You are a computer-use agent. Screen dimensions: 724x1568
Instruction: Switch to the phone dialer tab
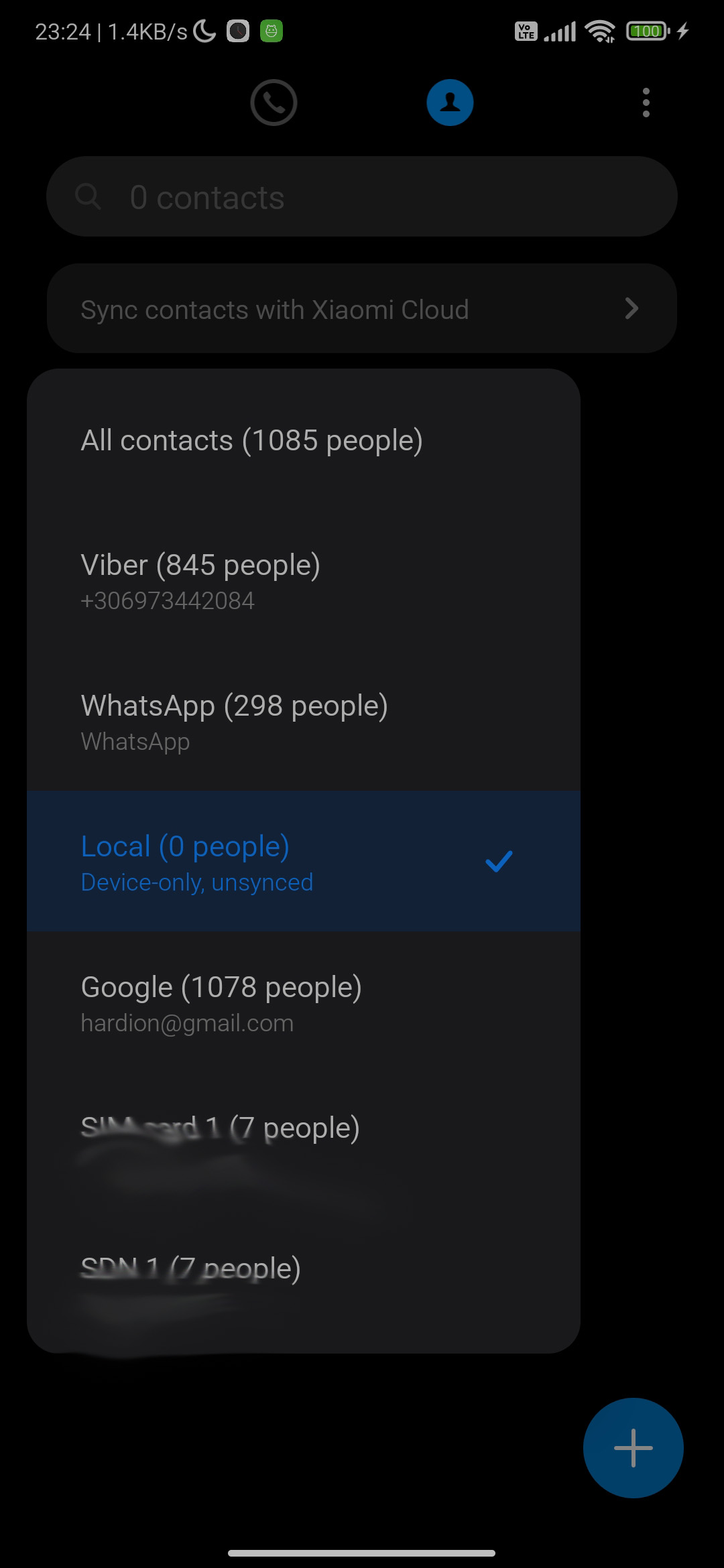pos(274,103)
